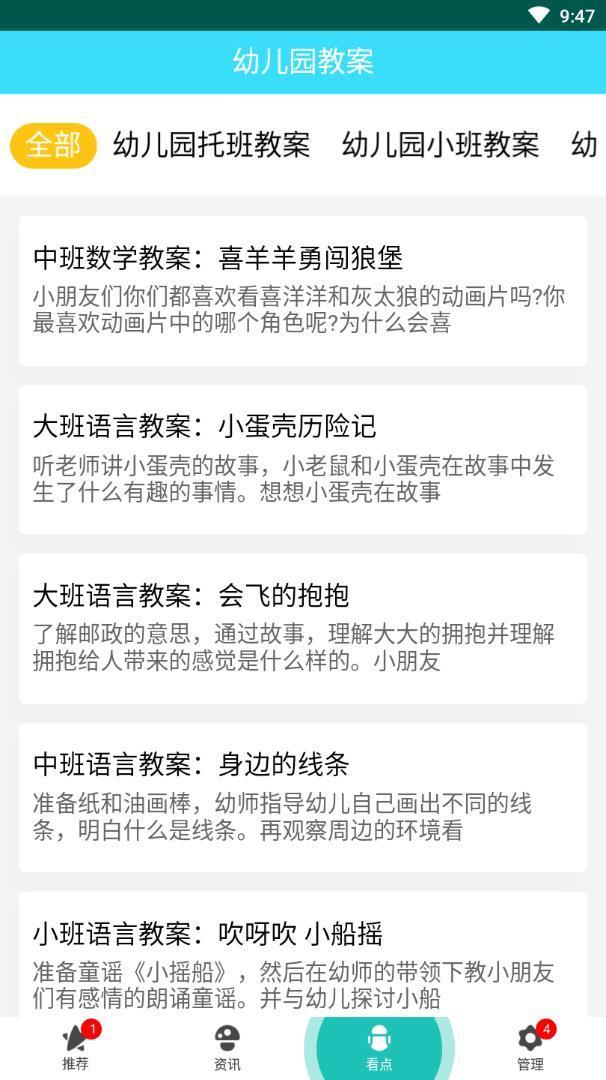The image size is (606, 1080).
Task: Open 中班语言教案：身边的线条
Action: pyautogui.click(x=302, y=797)
